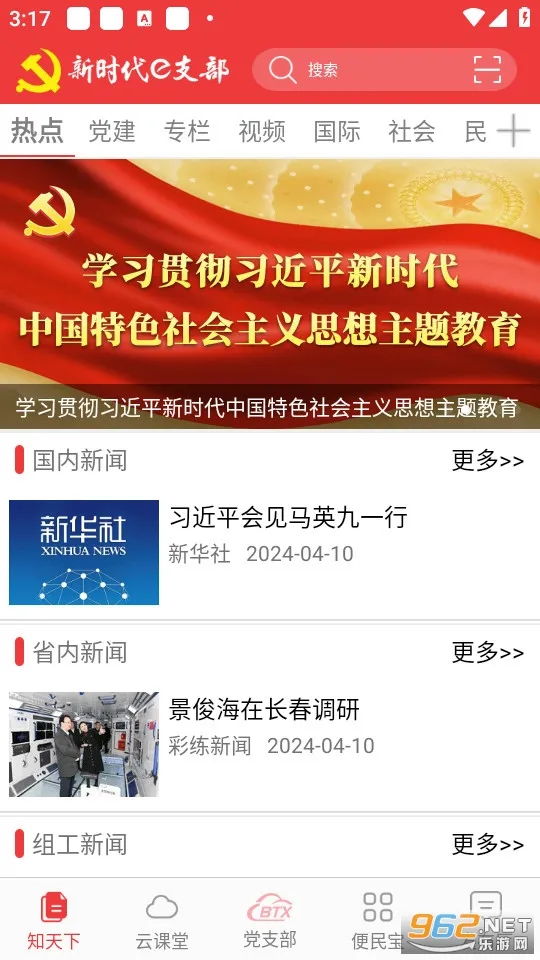Tap the 搜索 search field
Screen dimensions: 540x960
click(x=384, y=70)
